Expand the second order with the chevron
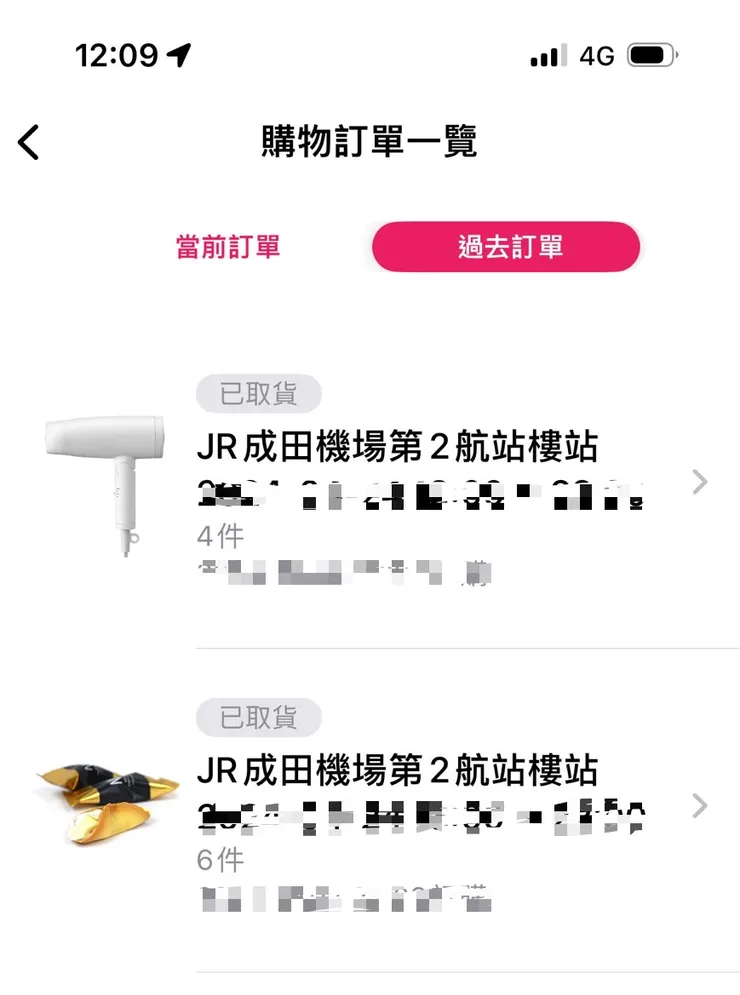Viewport: 740px width, 995px height. [699, 806]
